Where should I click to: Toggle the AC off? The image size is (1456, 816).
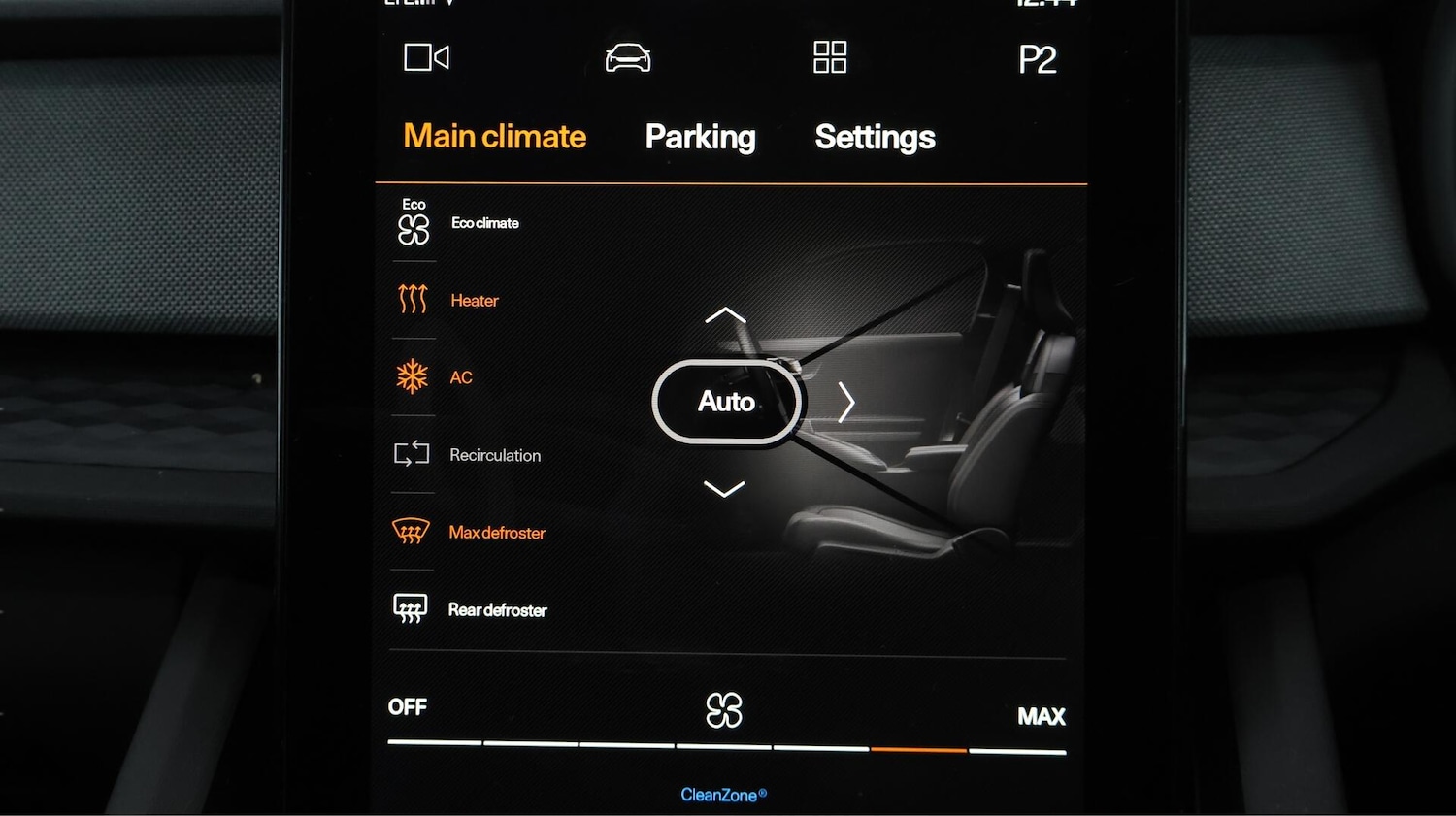click(x=434, y=377)
